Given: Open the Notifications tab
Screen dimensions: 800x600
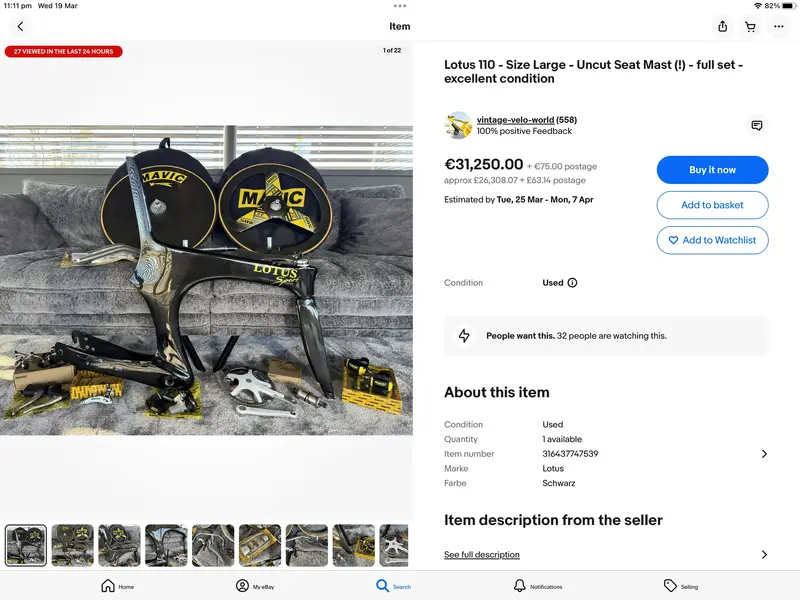Looking at the screenshot, I should 537,586.
